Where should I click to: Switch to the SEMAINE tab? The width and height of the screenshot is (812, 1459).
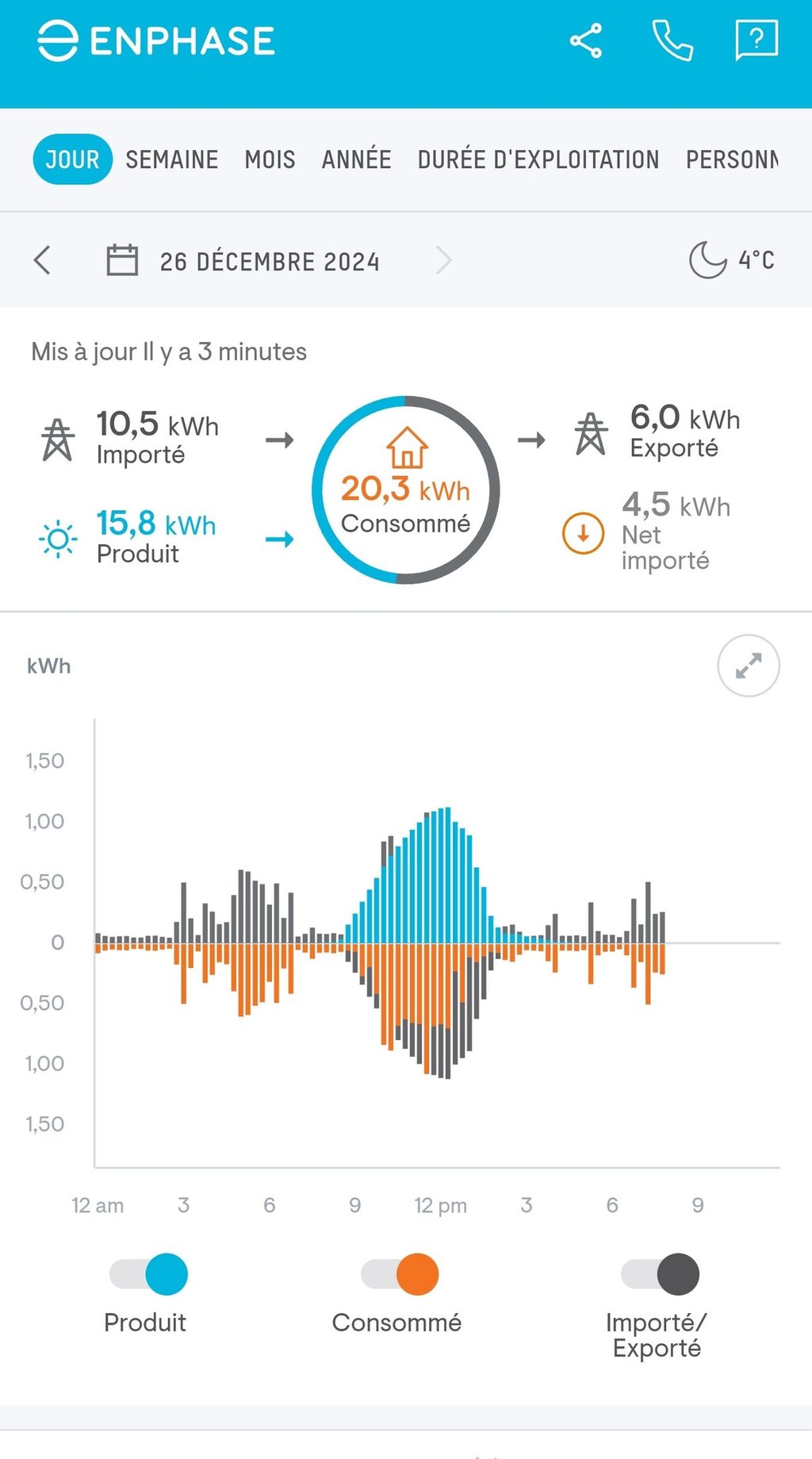point(172,159)
